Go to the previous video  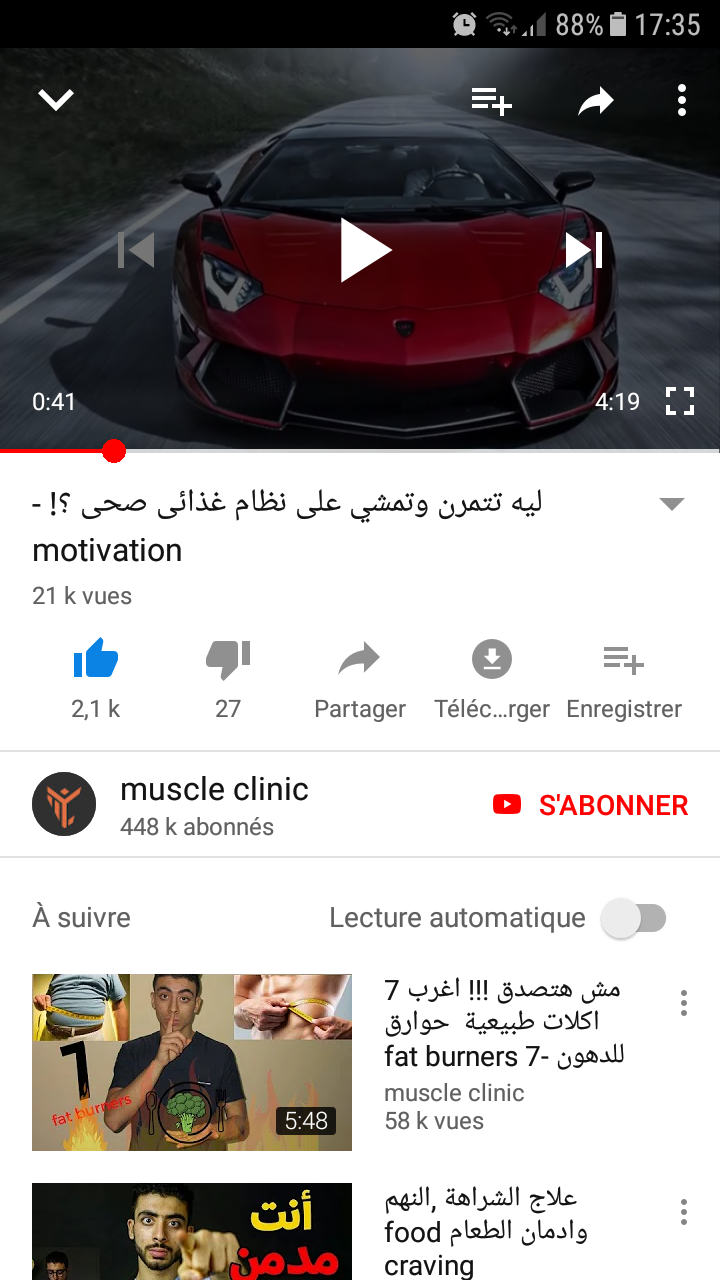(136, 250)
